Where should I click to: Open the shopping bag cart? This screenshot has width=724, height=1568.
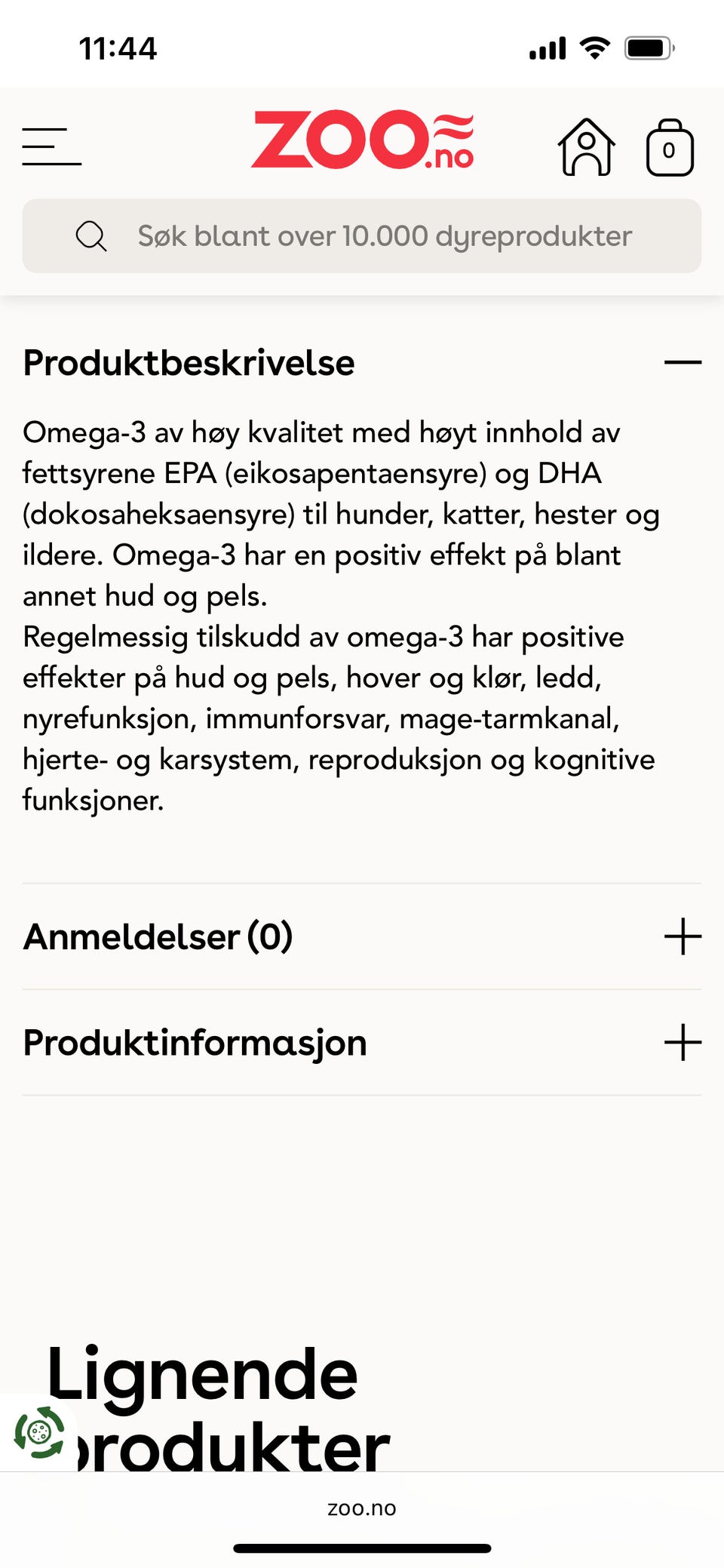click(x=670, y=148)
